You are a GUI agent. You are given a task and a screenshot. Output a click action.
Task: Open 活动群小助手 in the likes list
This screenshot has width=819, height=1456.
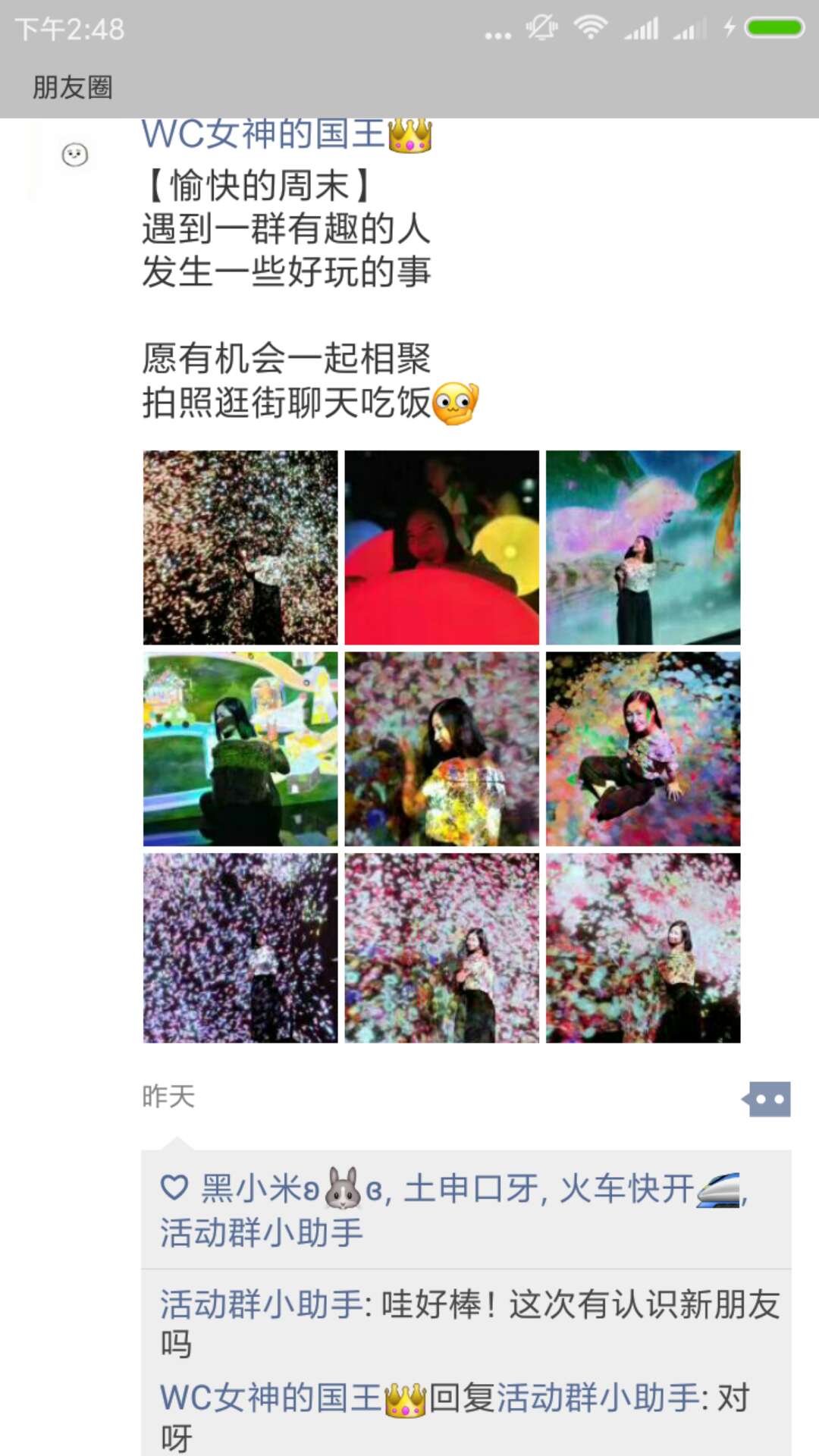tap(261, 1232)
